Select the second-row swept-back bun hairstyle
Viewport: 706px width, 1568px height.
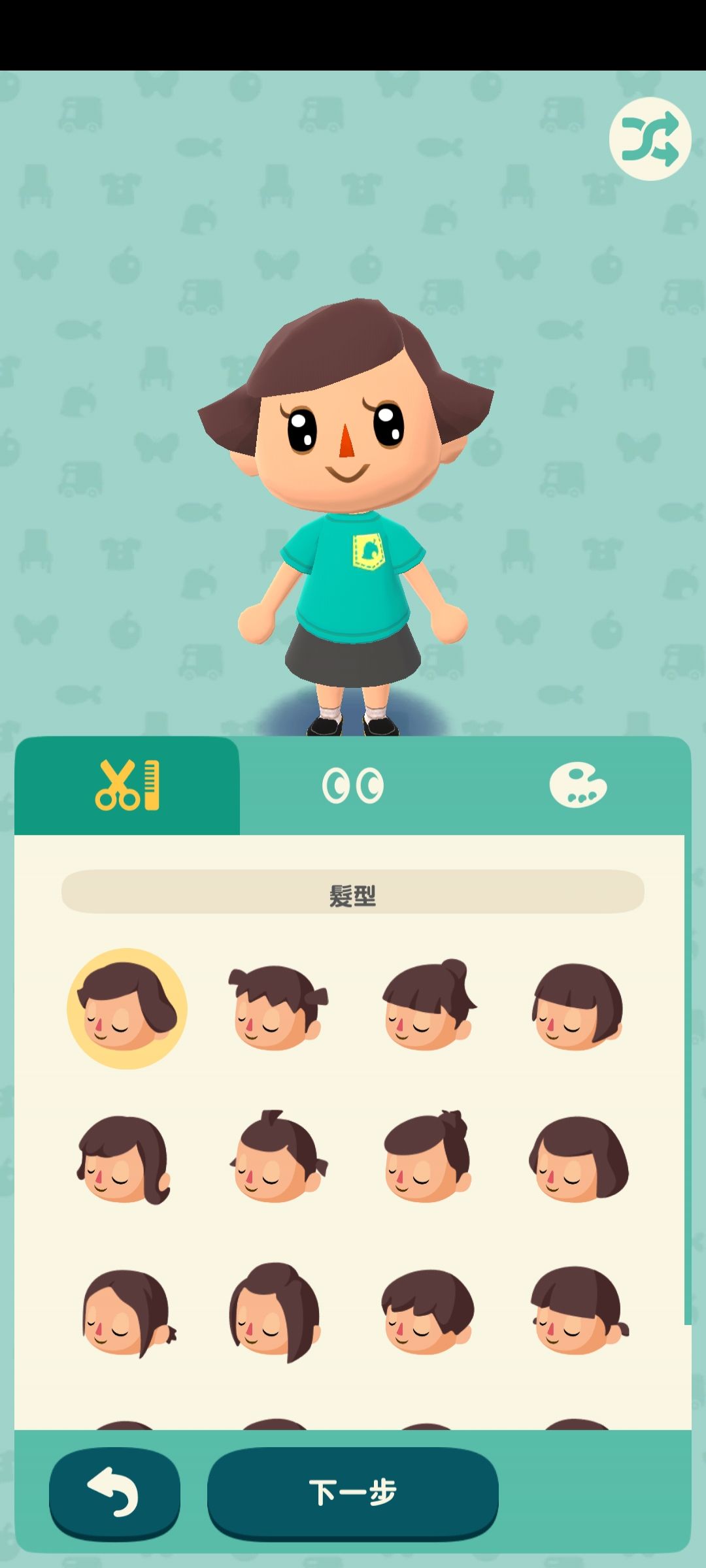coord(428,1157)
